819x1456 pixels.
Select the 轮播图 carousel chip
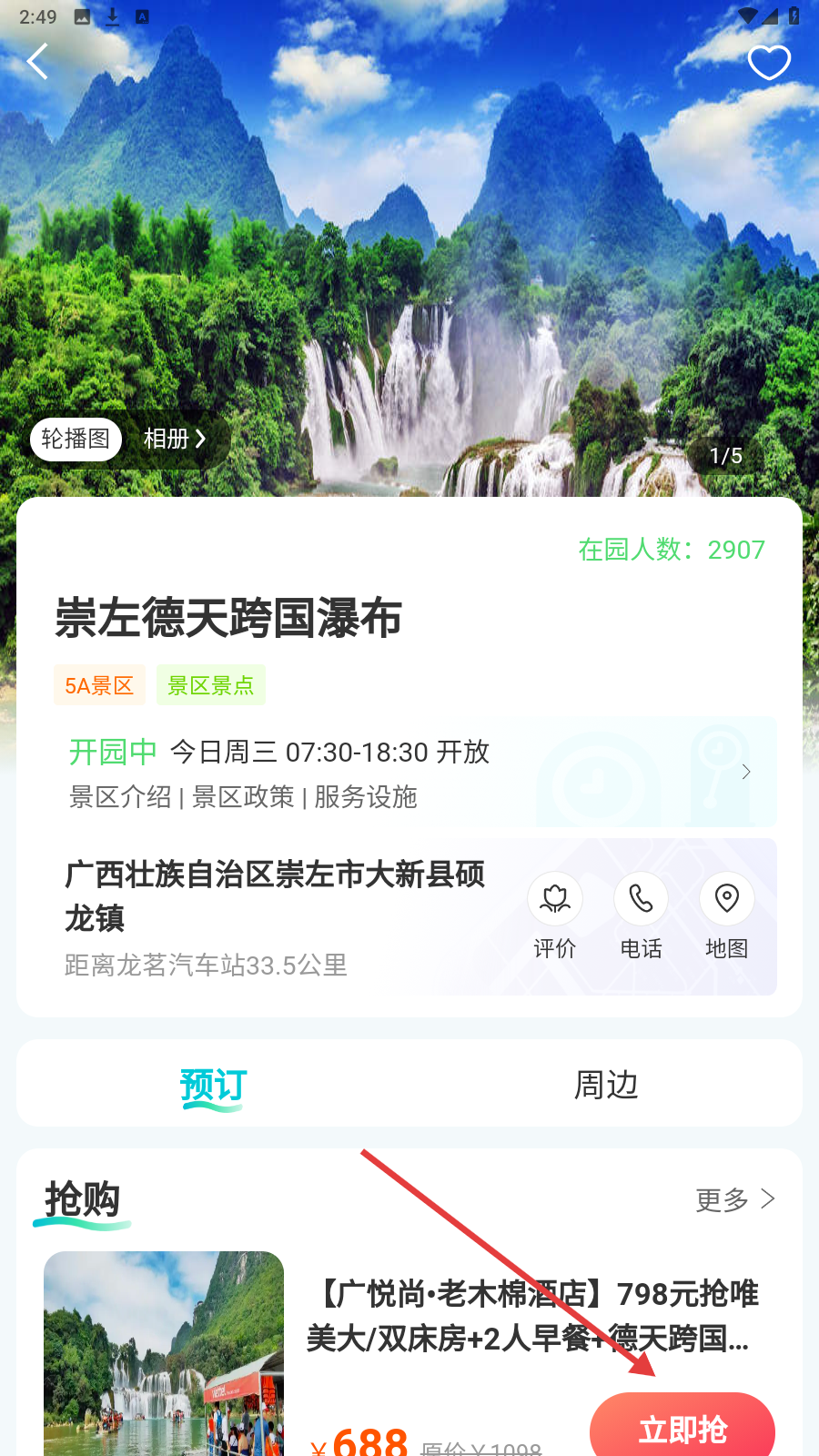76,440
